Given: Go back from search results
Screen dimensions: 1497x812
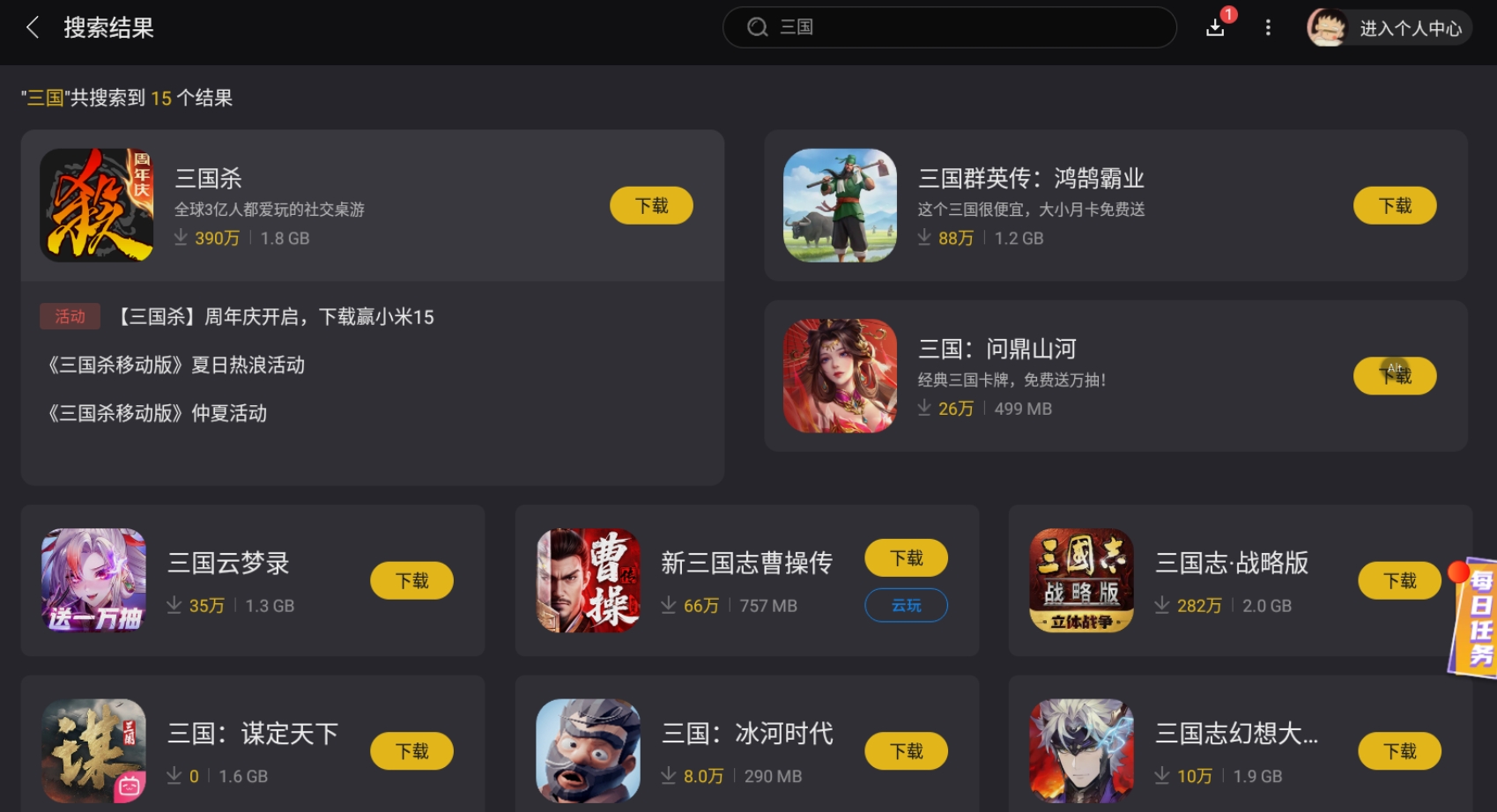Looking at the screenshot, I should [33, 27].
